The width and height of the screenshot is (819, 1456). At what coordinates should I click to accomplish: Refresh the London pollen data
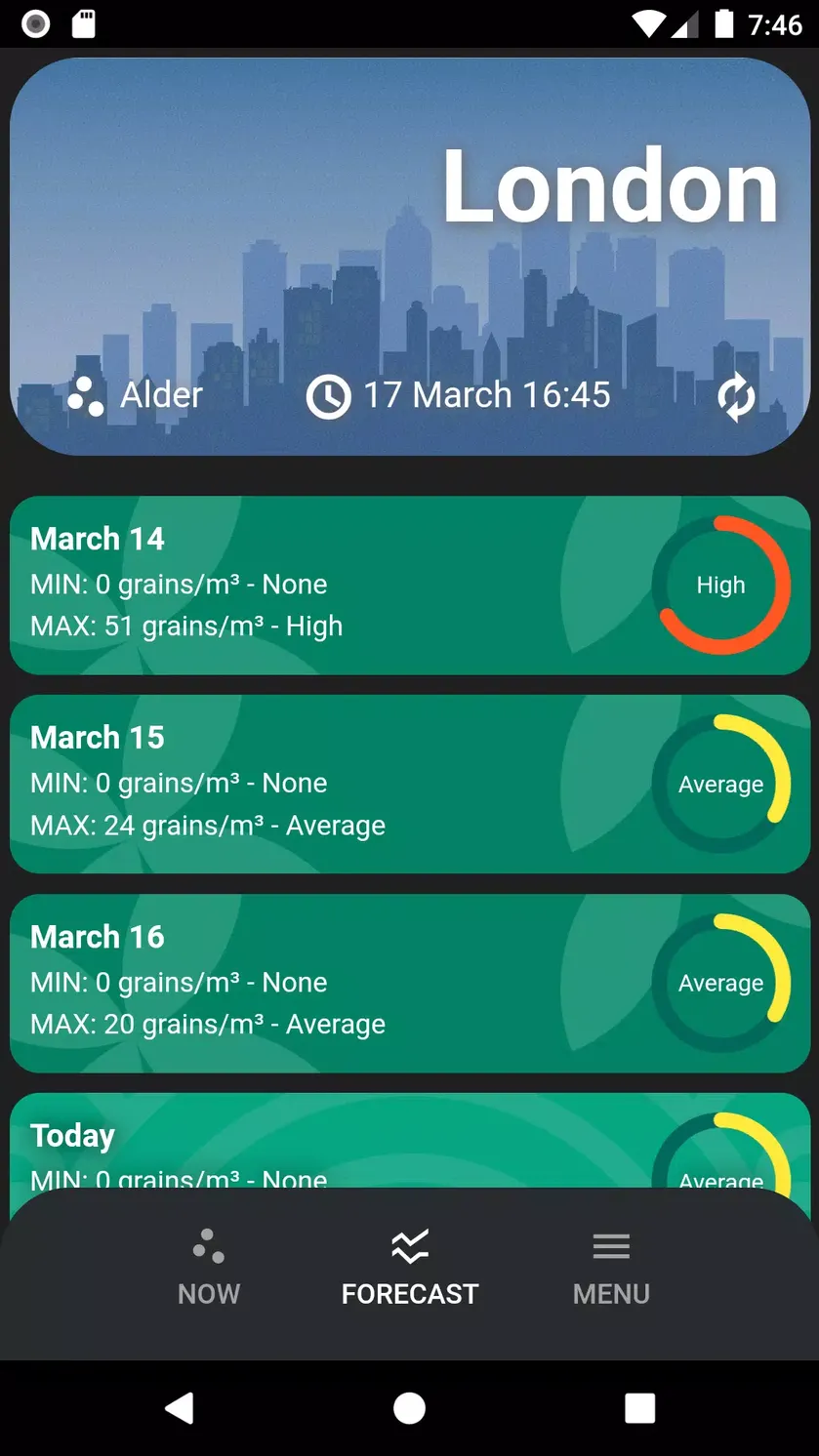736,396
